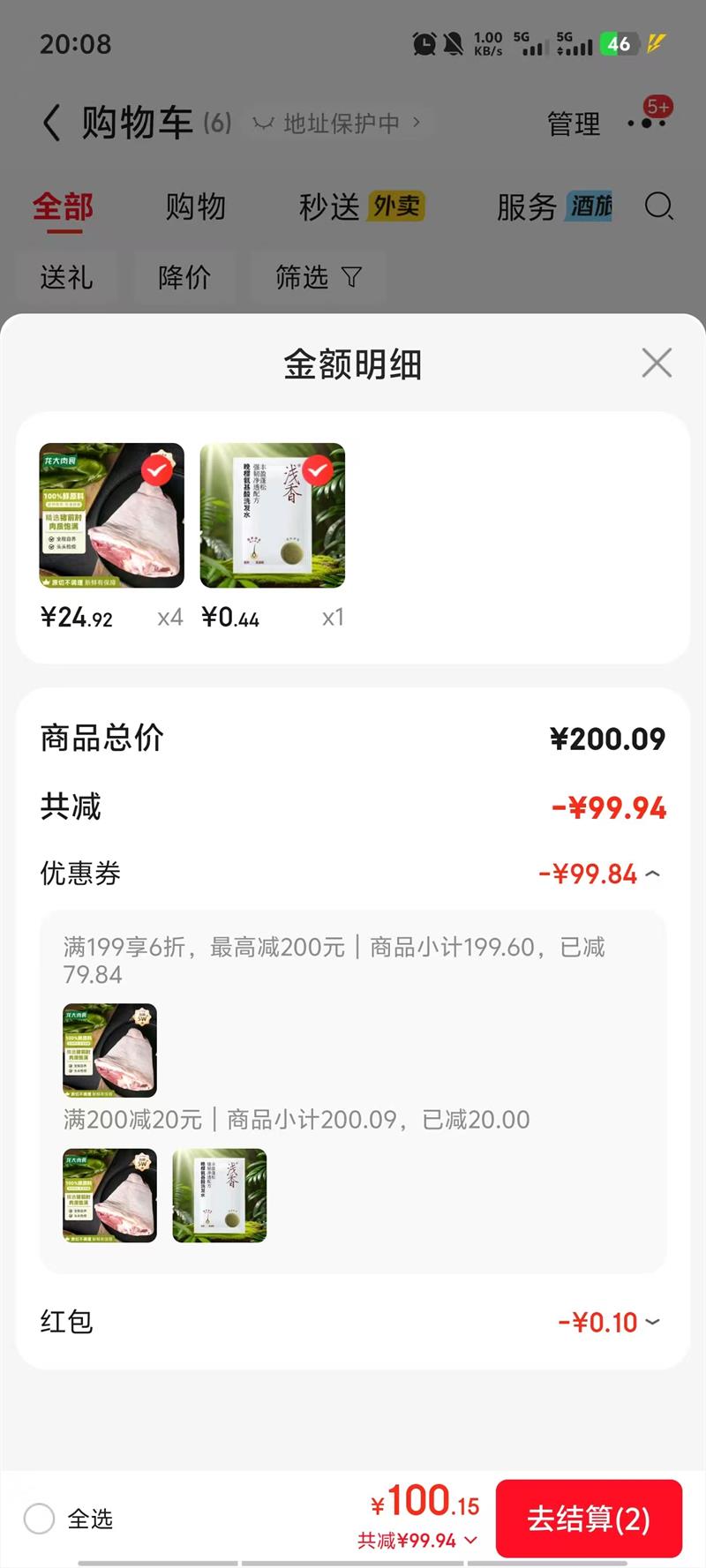Expand the 红包 discount row
706x1568 pixels.
(652, 1322)
